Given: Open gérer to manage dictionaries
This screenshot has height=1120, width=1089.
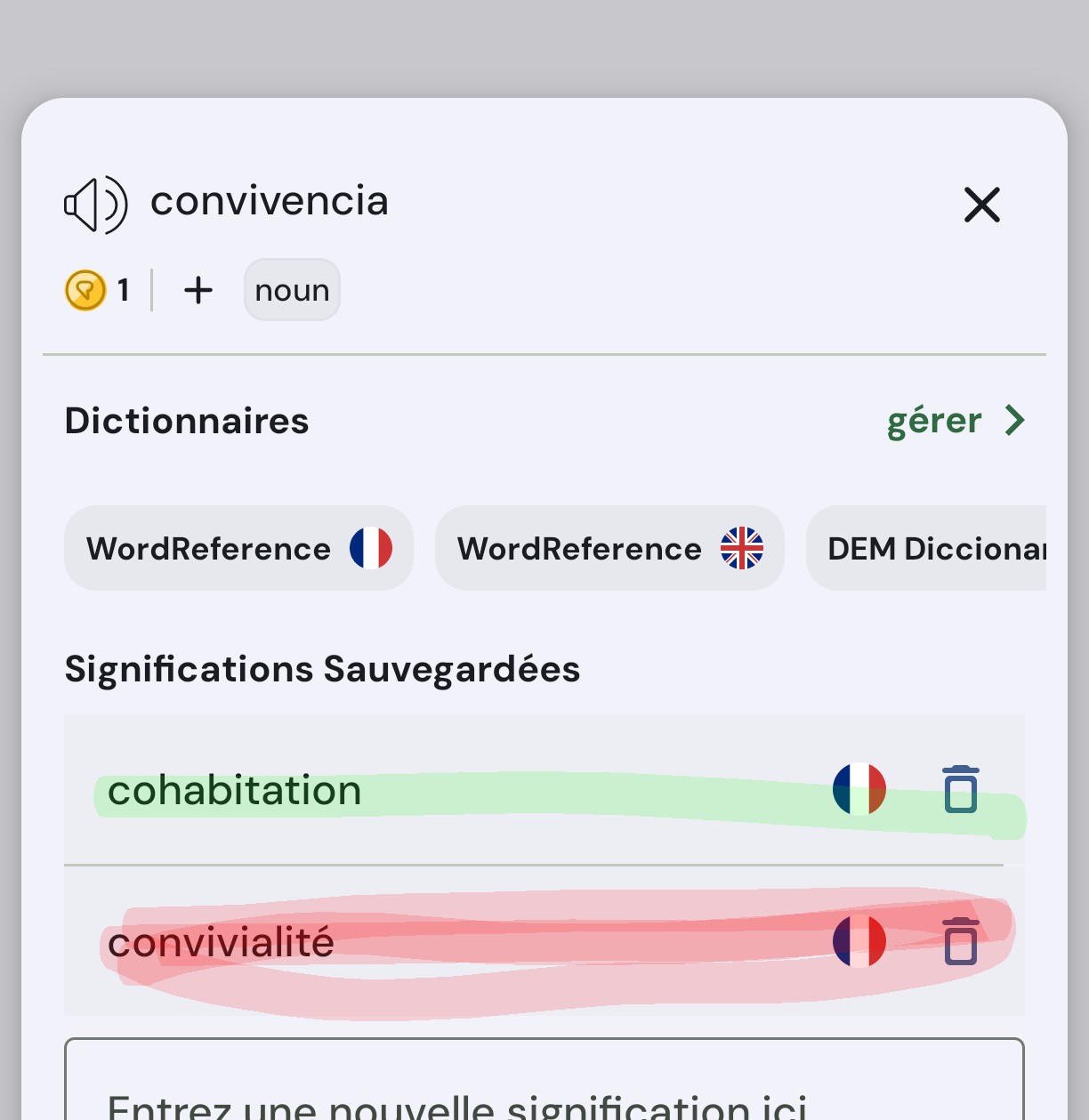Looking at the screenshot, I should [x=955, y=420].
